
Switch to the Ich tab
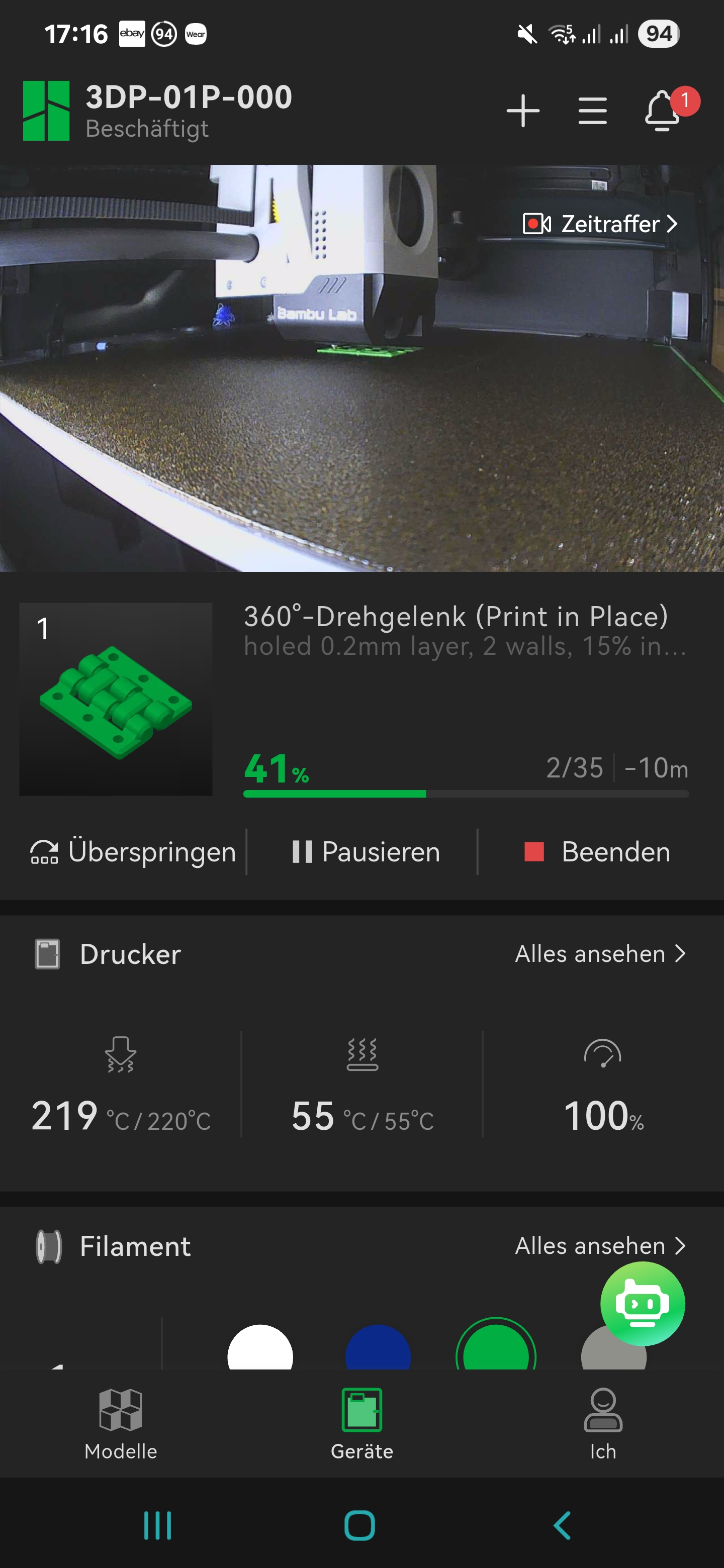tap(603, 1424)
